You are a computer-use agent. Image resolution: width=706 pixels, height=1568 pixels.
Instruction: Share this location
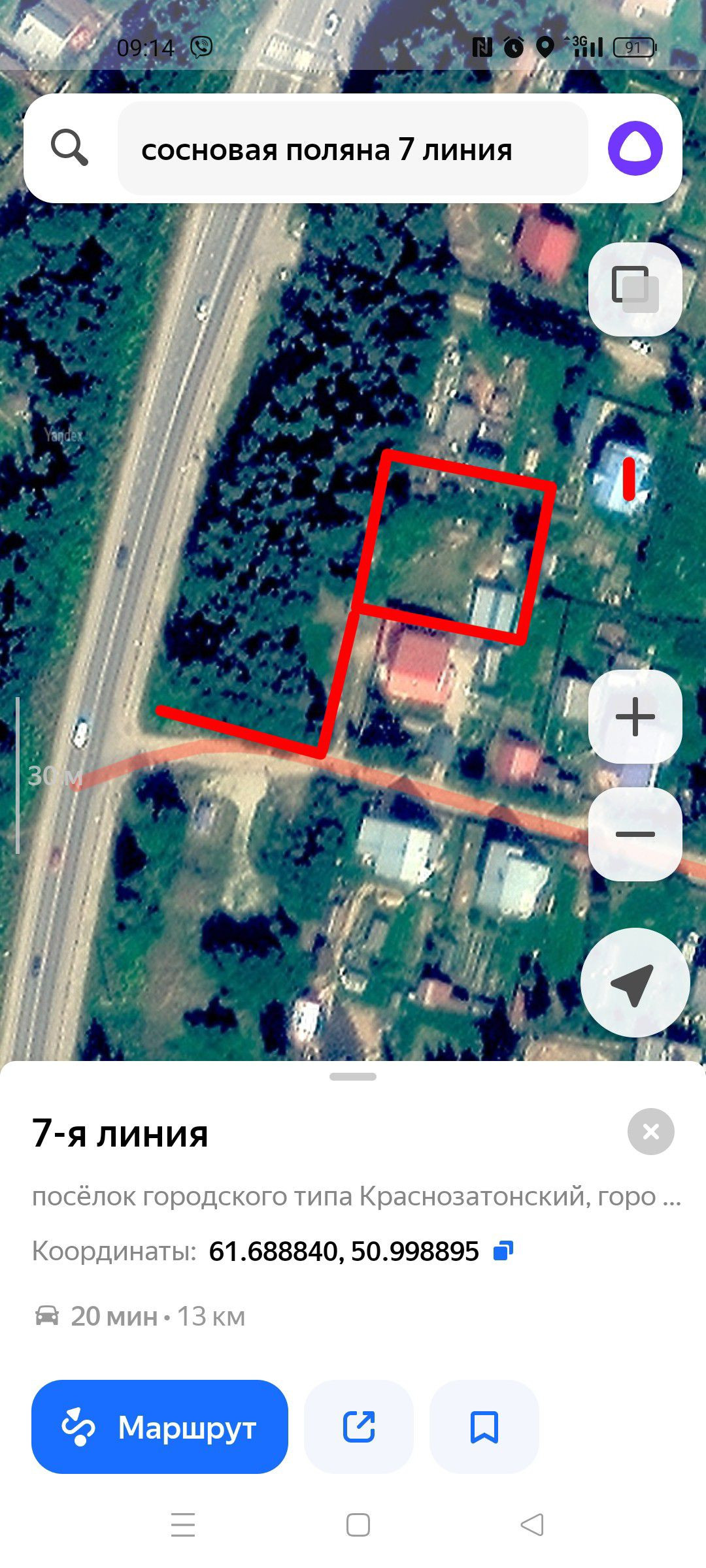(x=359, y=1428)
